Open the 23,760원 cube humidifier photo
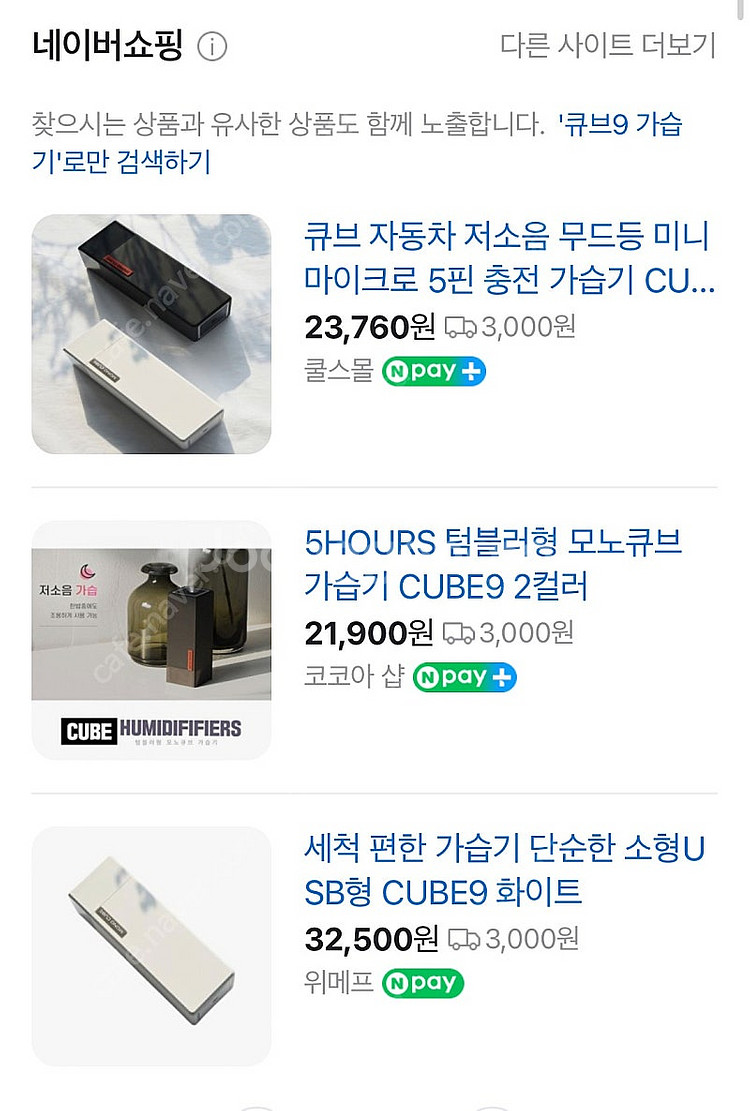This screenshot has height=1111, width=750. tap(152, 334)
